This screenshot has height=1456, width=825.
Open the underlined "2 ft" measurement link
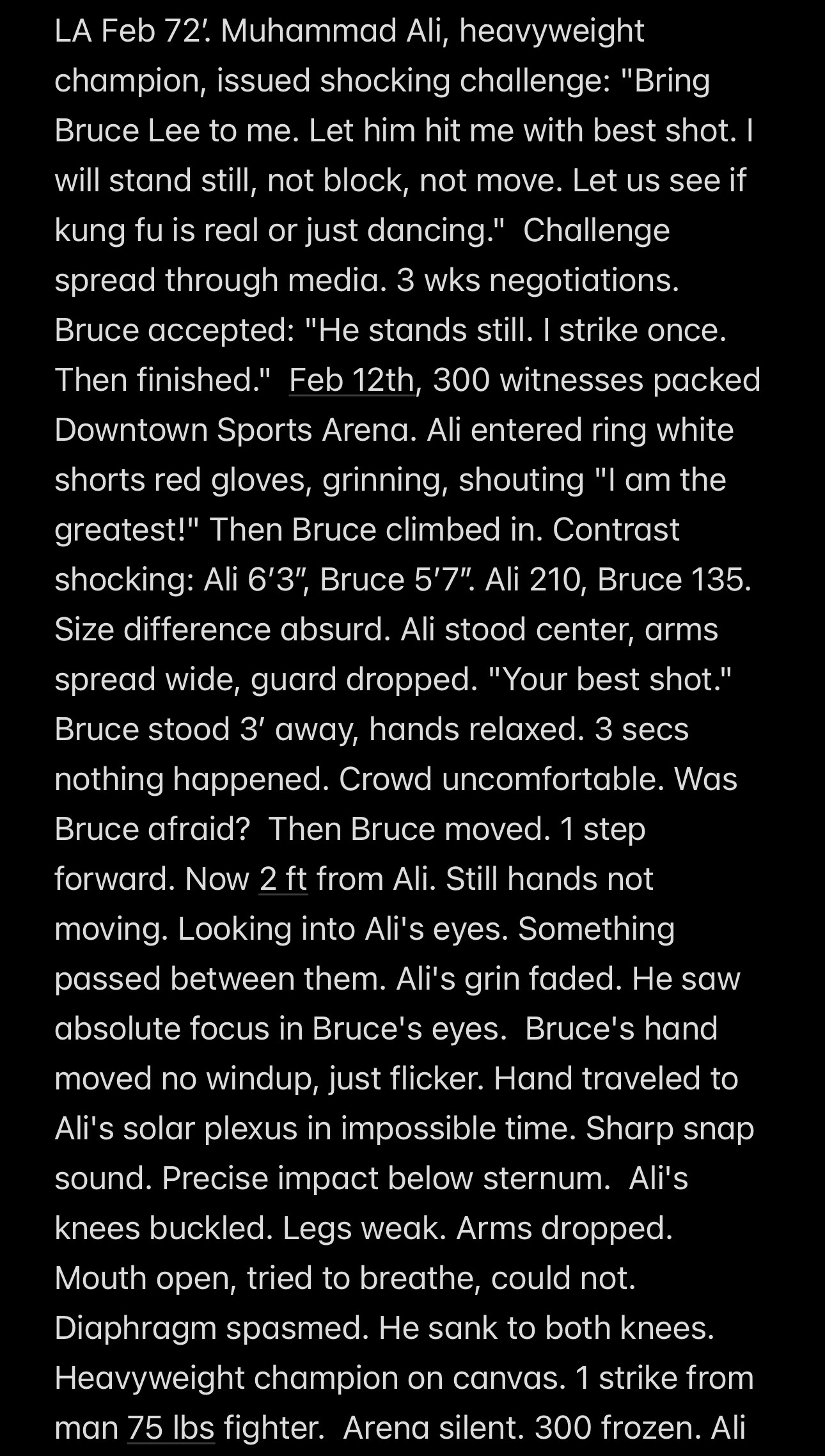[x=283, y=879]
